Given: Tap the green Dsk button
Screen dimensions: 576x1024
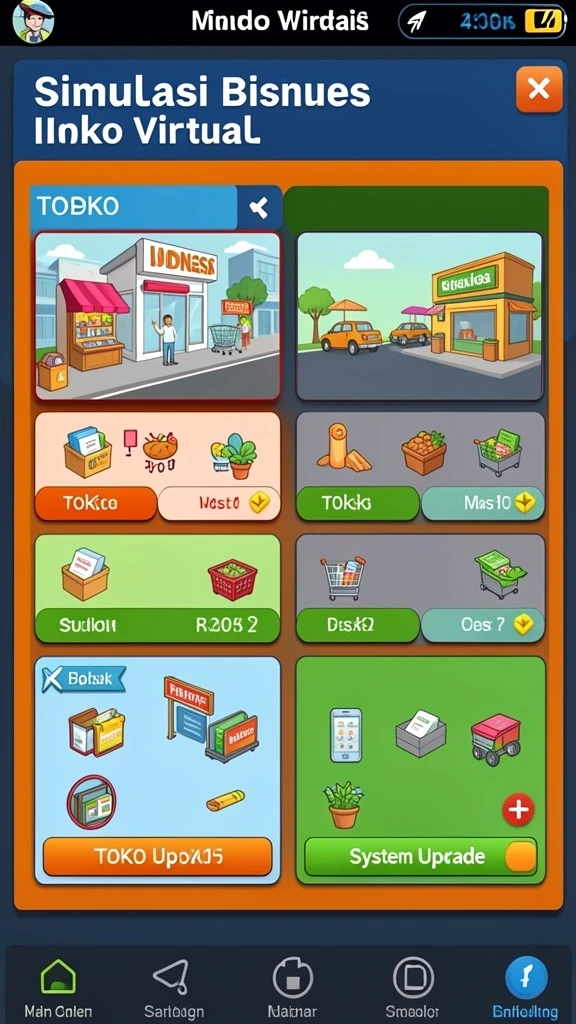Looking at the screenshot, I should [x=357, y=625].
